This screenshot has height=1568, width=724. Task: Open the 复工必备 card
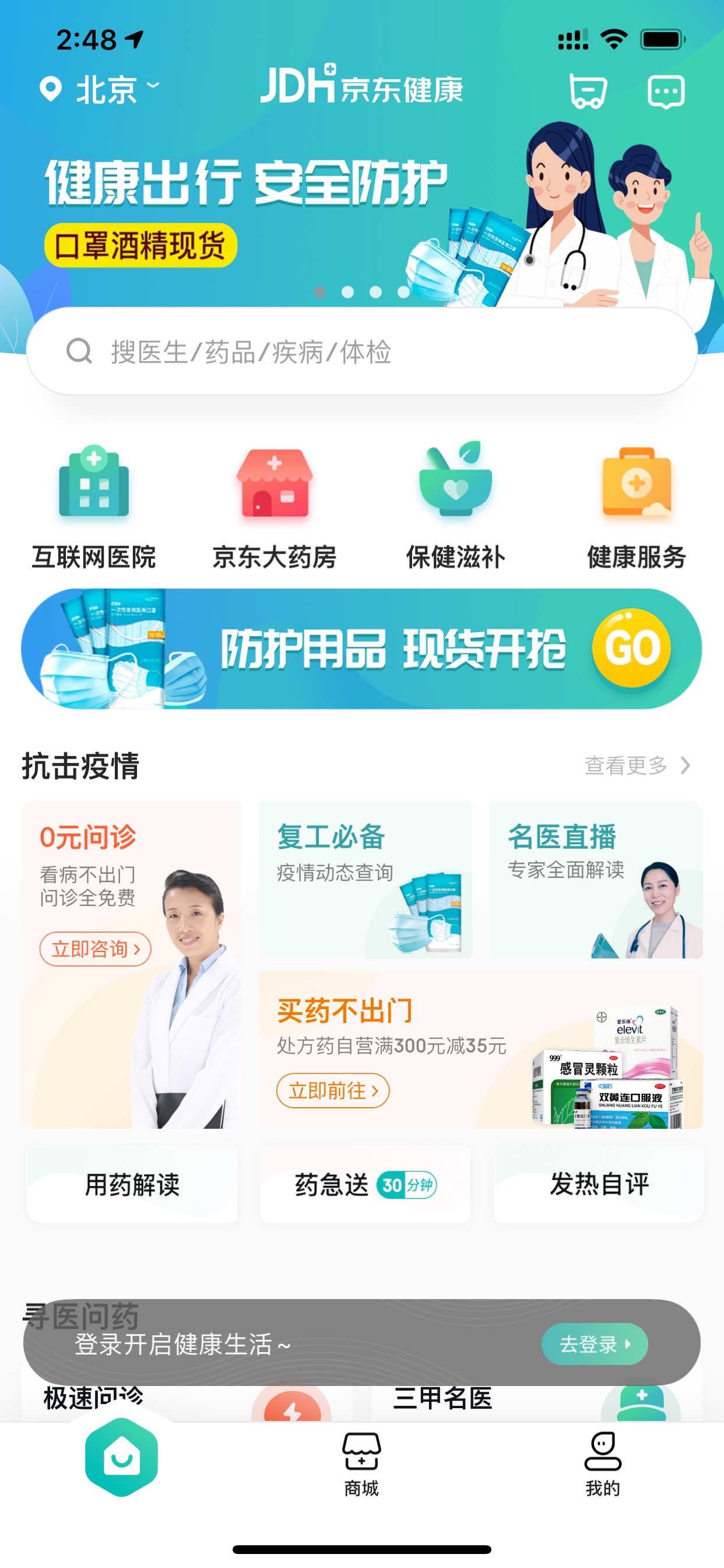(x=365, y=878)
